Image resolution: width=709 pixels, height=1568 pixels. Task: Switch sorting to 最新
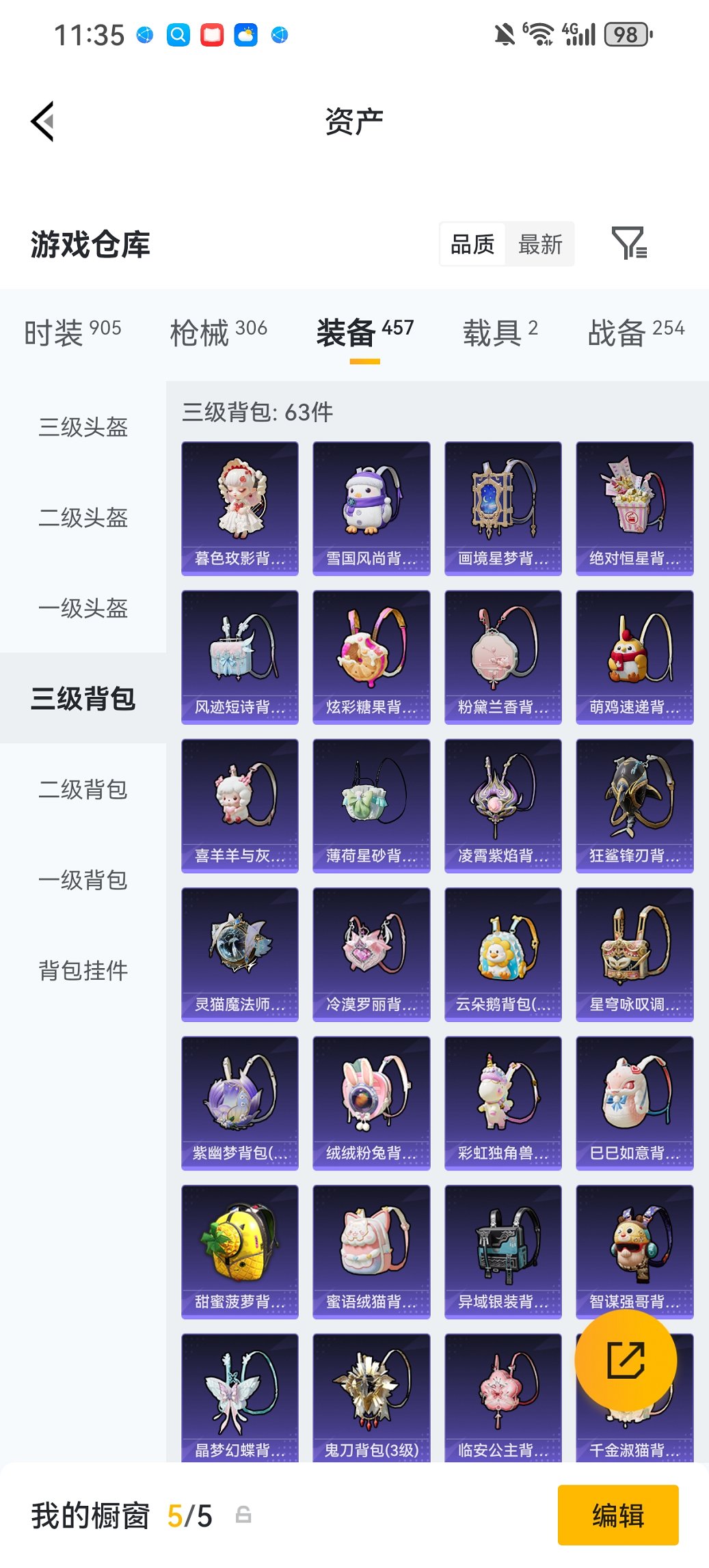pos(539,244)
